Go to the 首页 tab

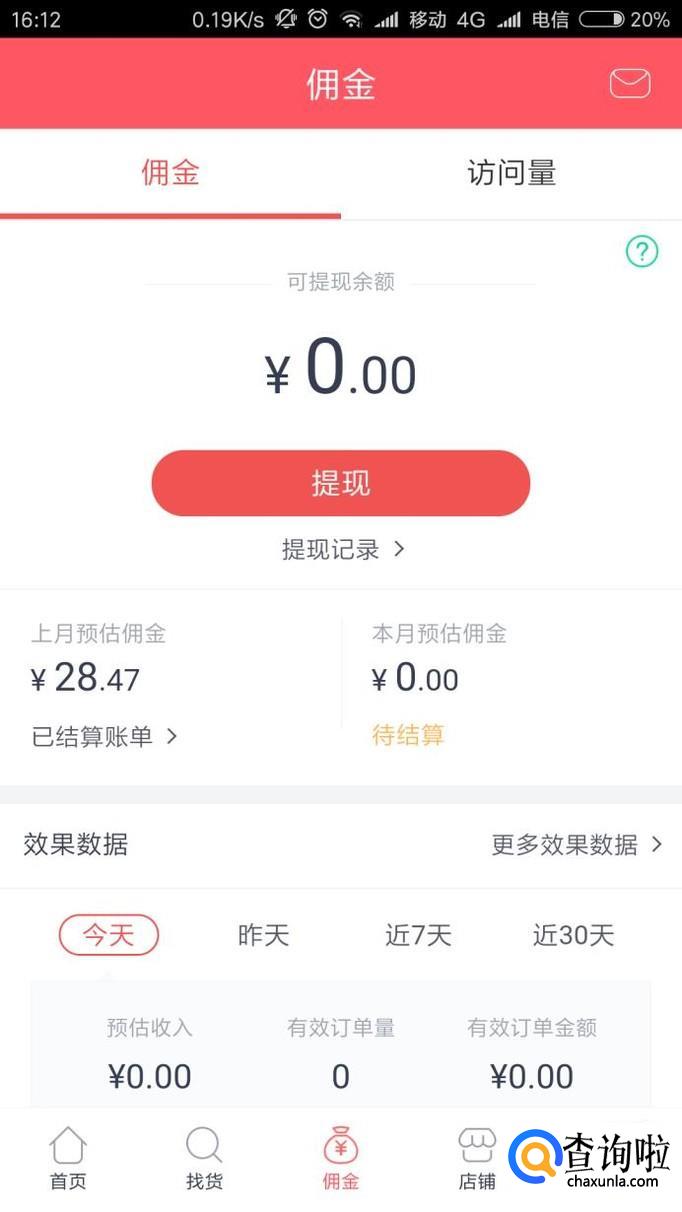[x=68, y=1160]
